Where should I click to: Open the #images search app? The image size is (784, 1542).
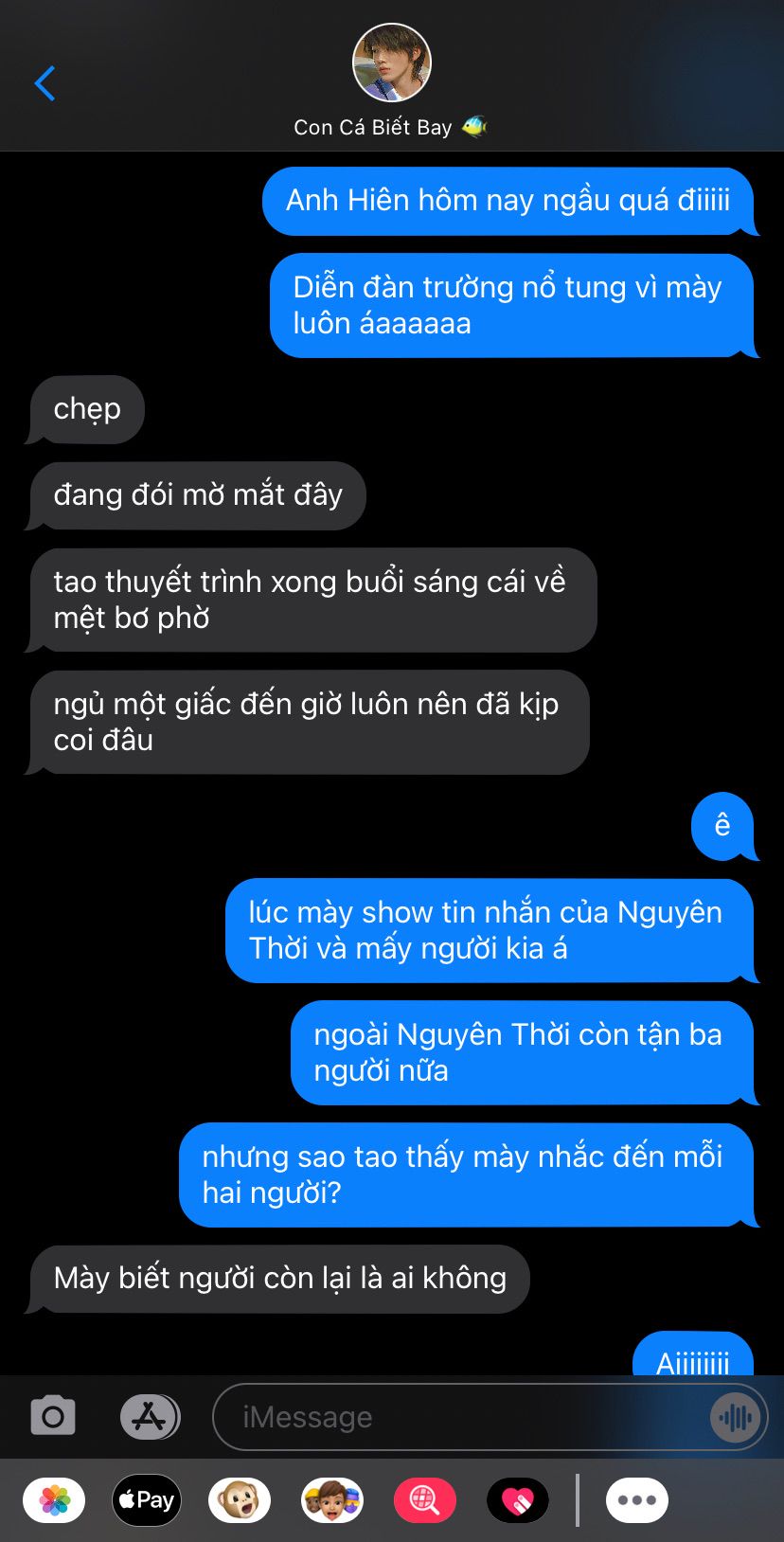[425, 1500]
